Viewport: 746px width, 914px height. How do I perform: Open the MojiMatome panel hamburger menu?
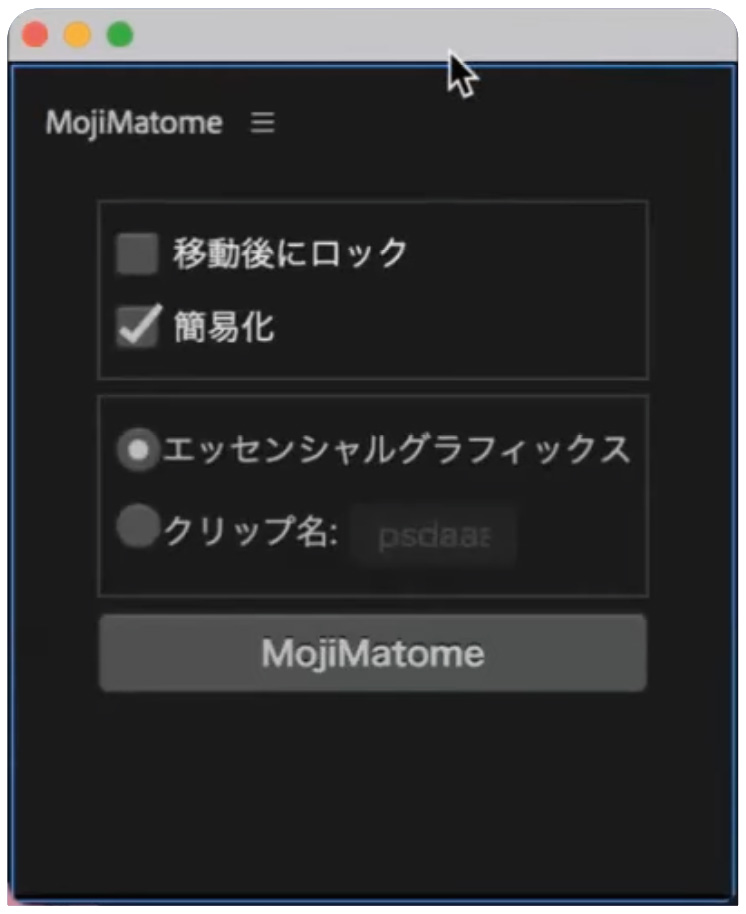point(262,123)
